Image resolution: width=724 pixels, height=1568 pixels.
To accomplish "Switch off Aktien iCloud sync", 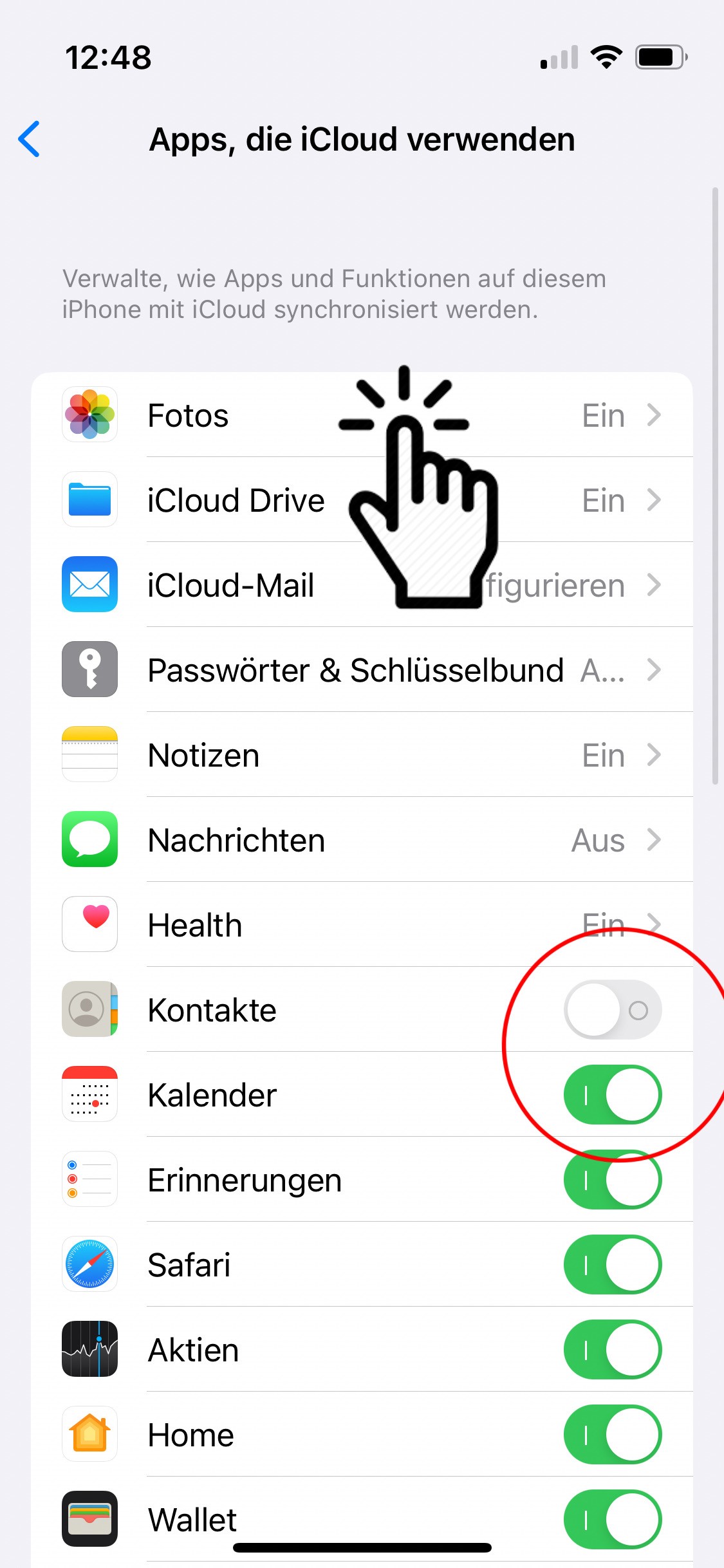I will coord(613,1350).
